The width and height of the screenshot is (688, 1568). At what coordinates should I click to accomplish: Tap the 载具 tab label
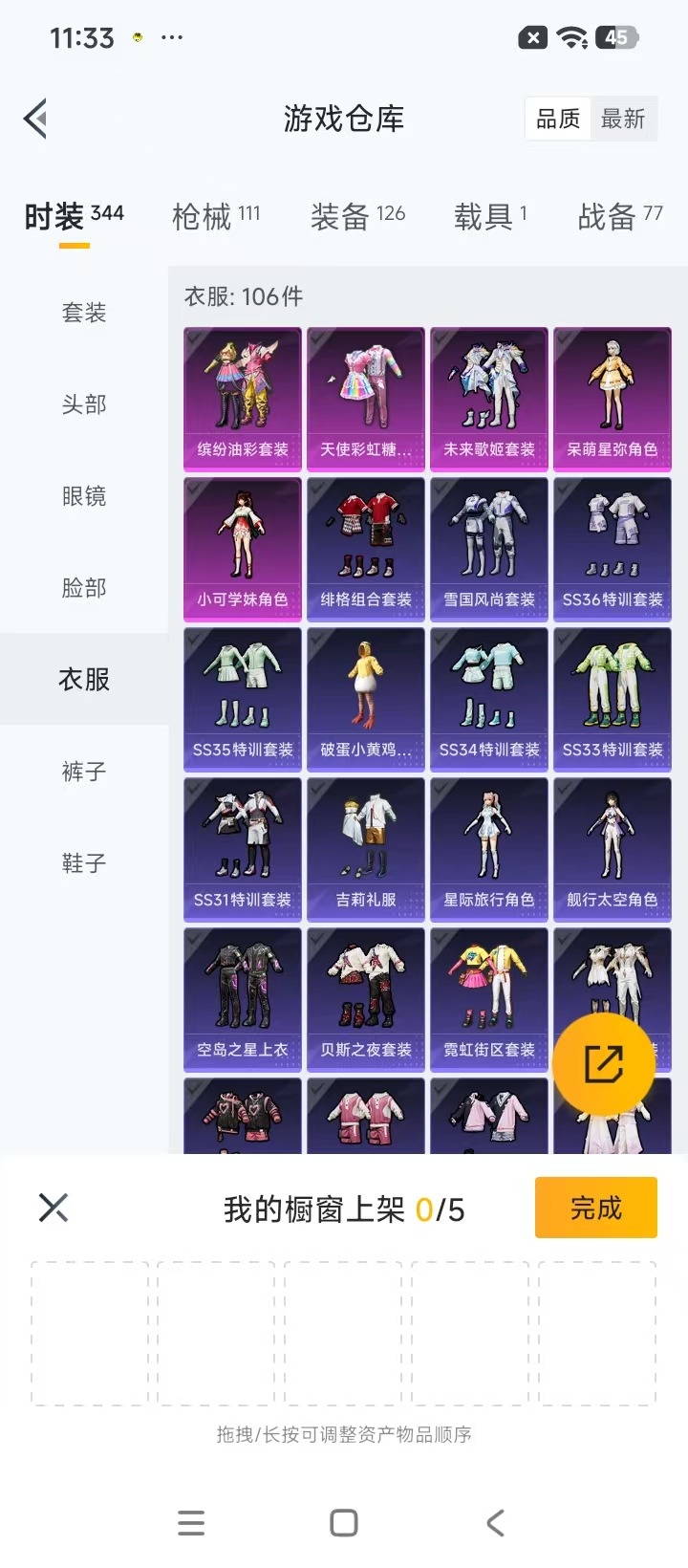(483, 216)
